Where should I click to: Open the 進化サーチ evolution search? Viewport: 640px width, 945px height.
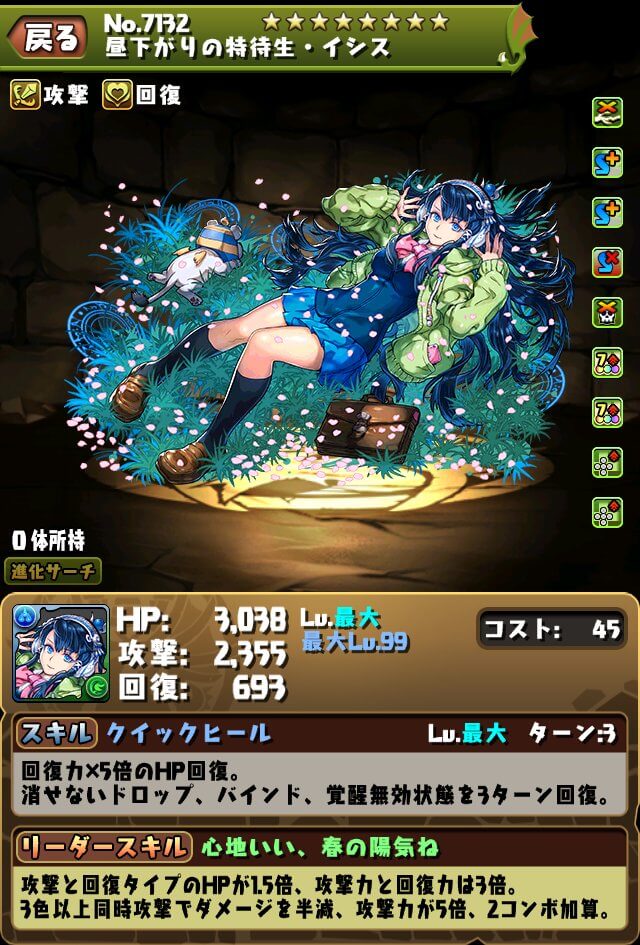57,572
